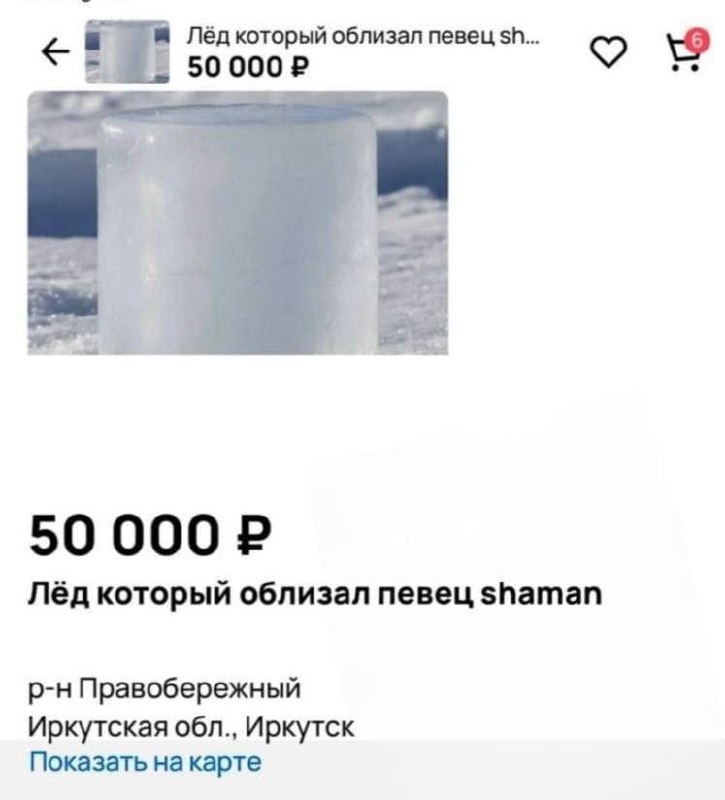Tap the 'Показать на карте' link

tap(145, 762)
